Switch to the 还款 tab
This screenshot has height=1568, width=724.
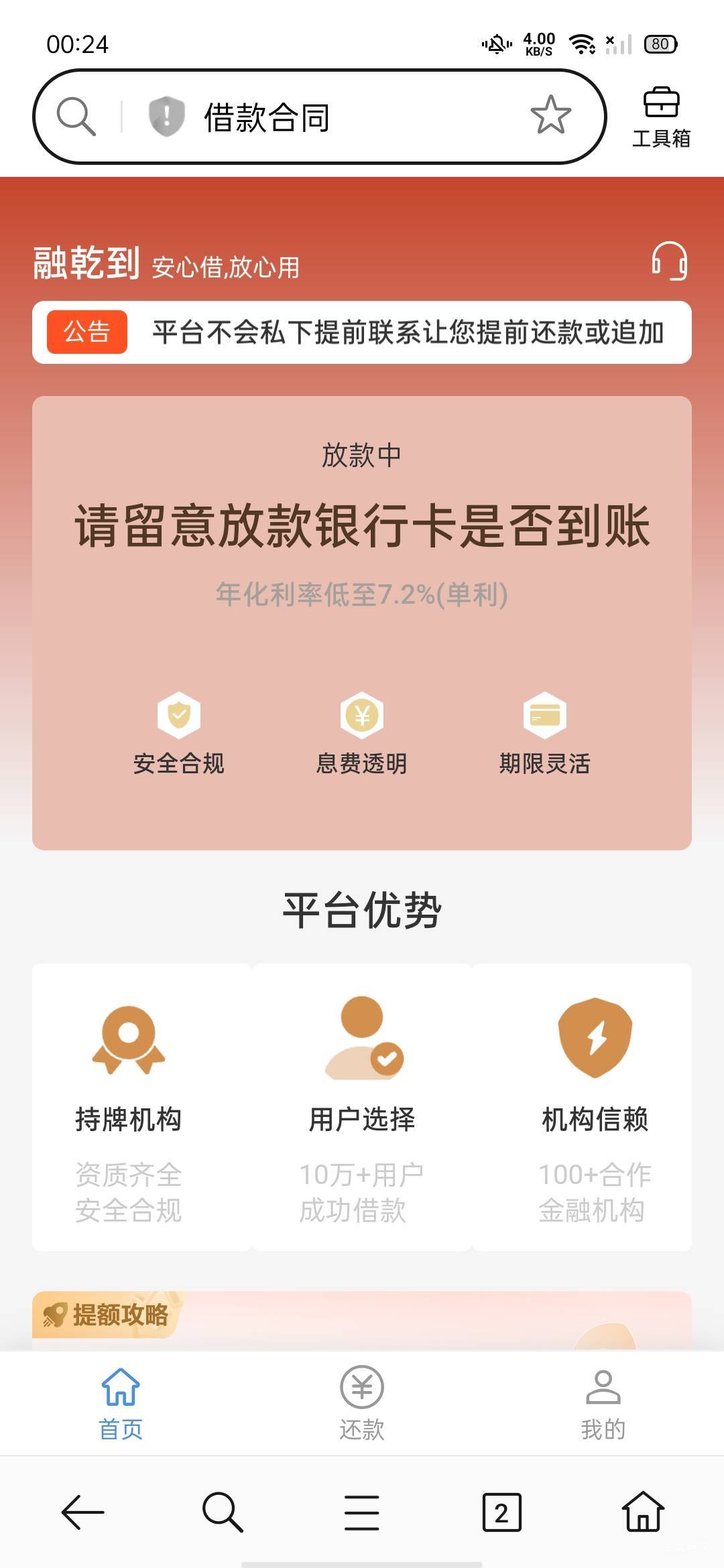click(362, 1403)
